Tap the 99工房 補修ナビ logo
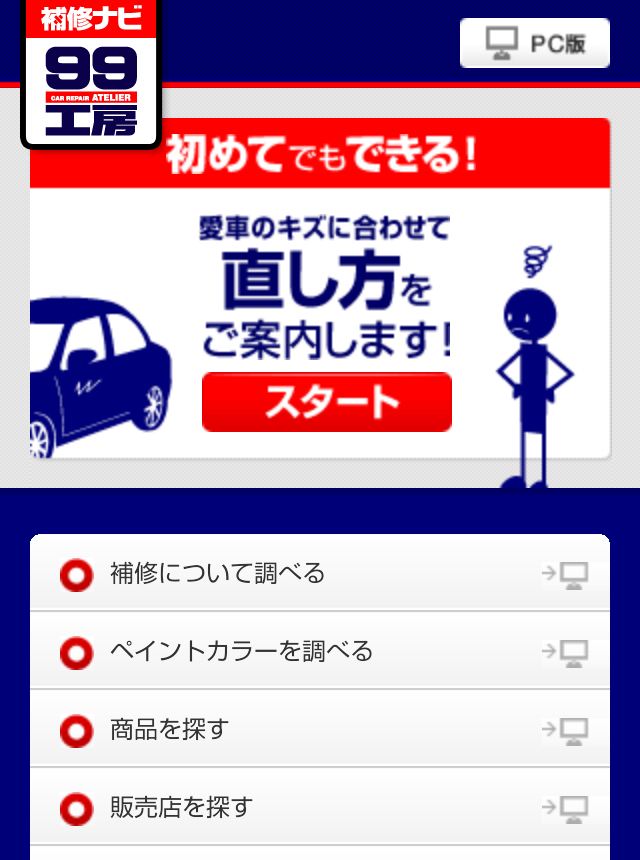Viewport: 640px width, 860px height. point(91,72)
